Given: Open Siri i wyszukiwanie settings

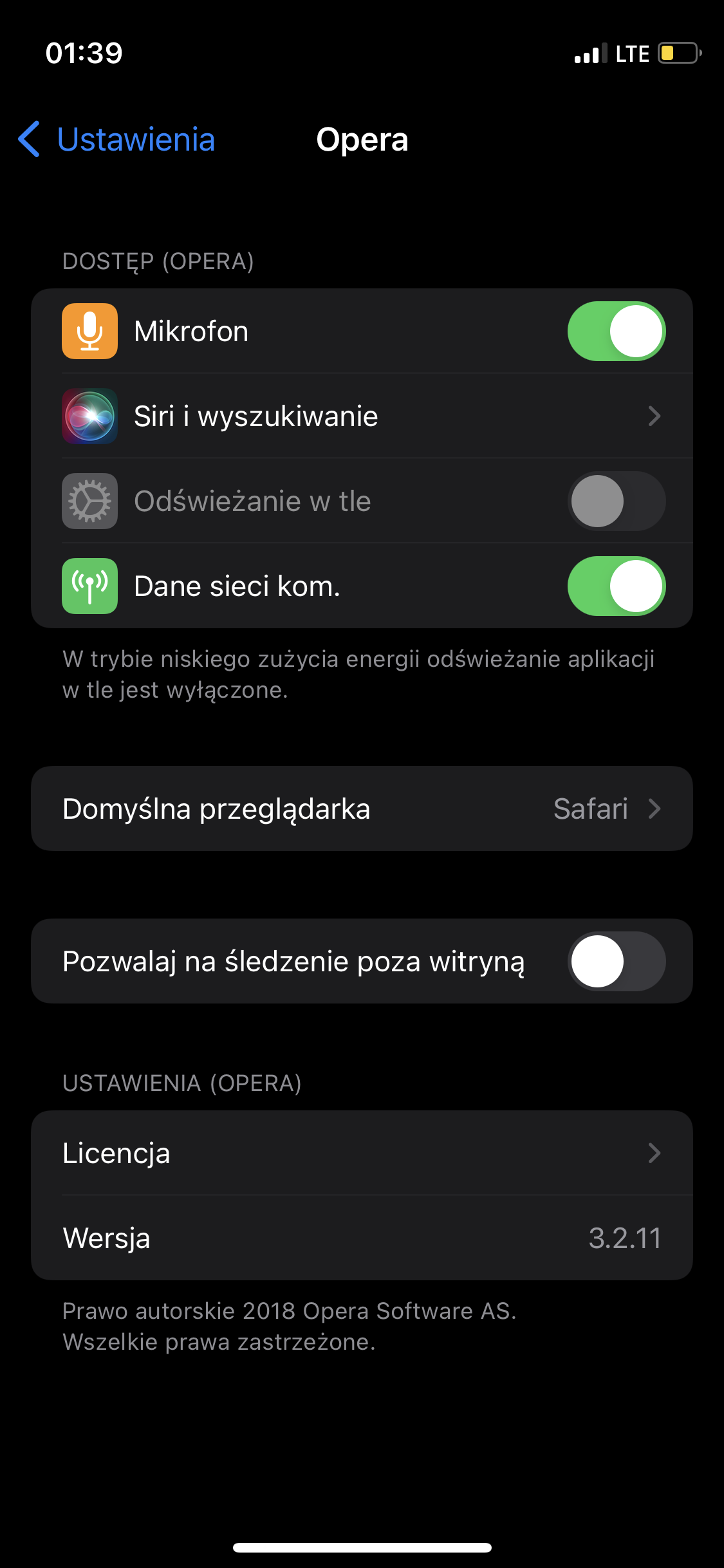Looking at the screenshot, I should (x=362, y=416).
